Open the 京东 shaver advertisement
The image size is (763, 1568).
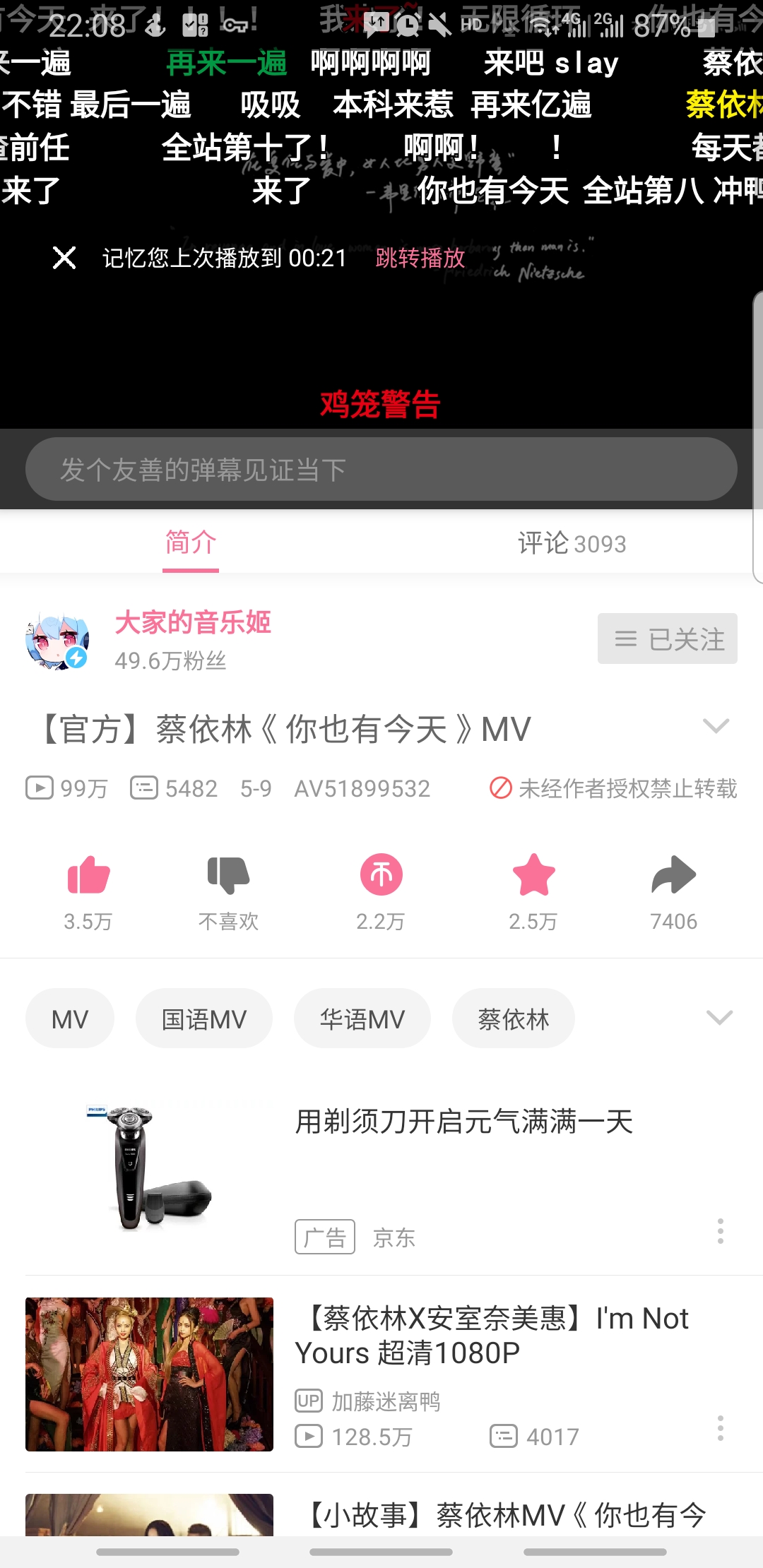463,1123
